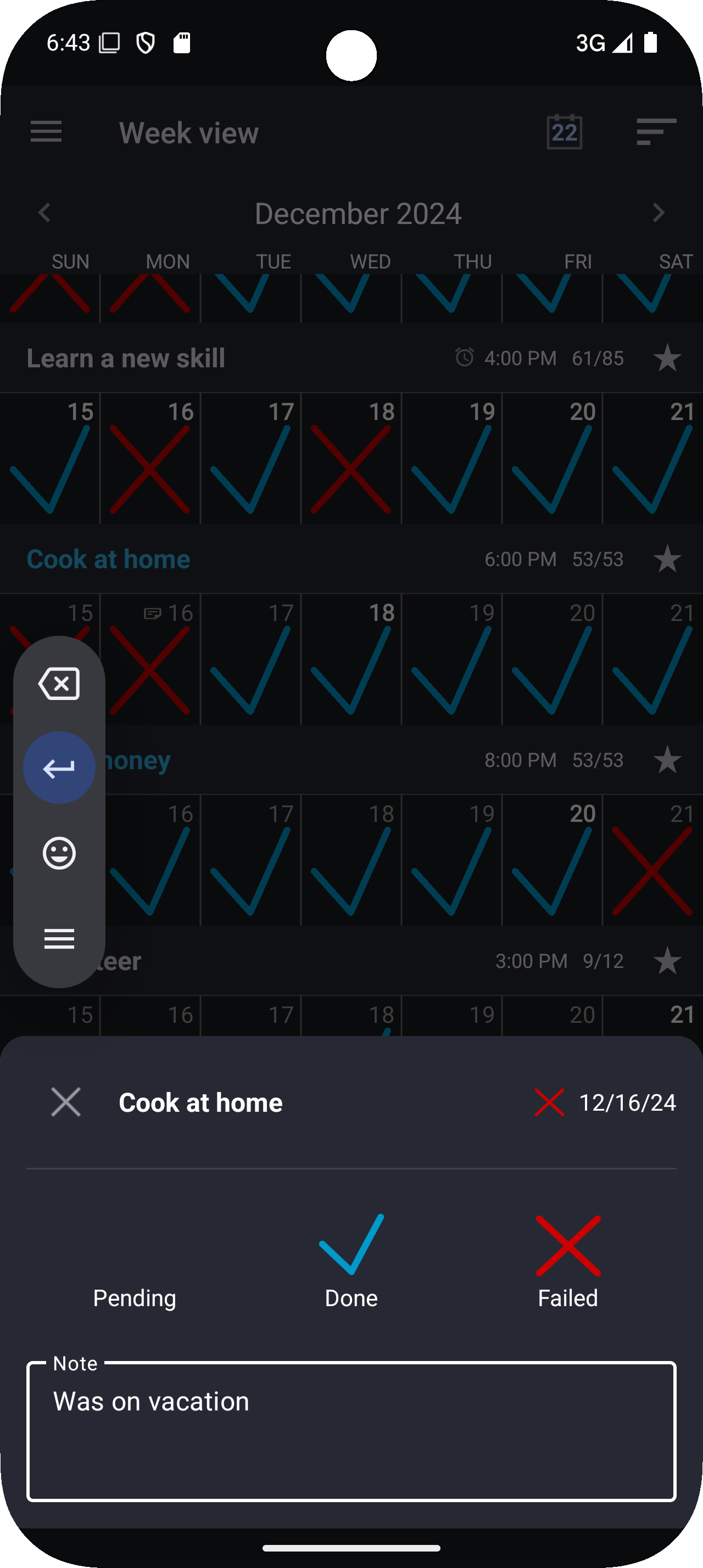Star the 'Learn a new skill' habit

pos(668,359)
